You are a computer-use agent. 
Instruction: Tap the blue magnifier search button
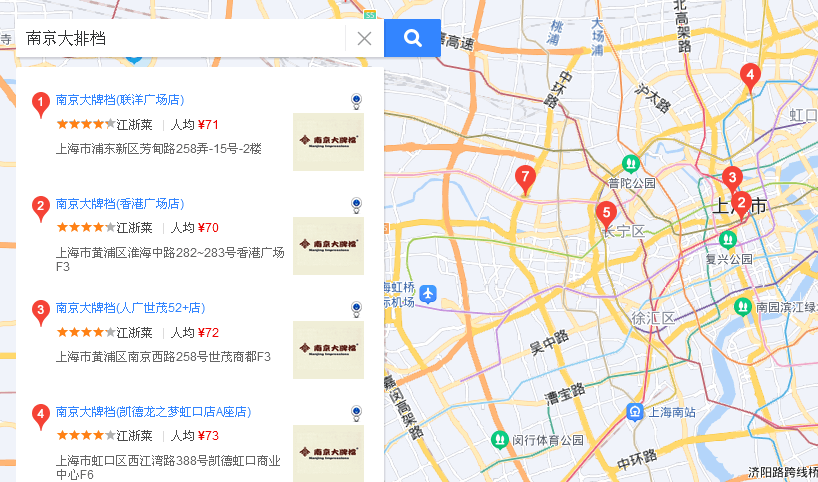click(412, 39)
